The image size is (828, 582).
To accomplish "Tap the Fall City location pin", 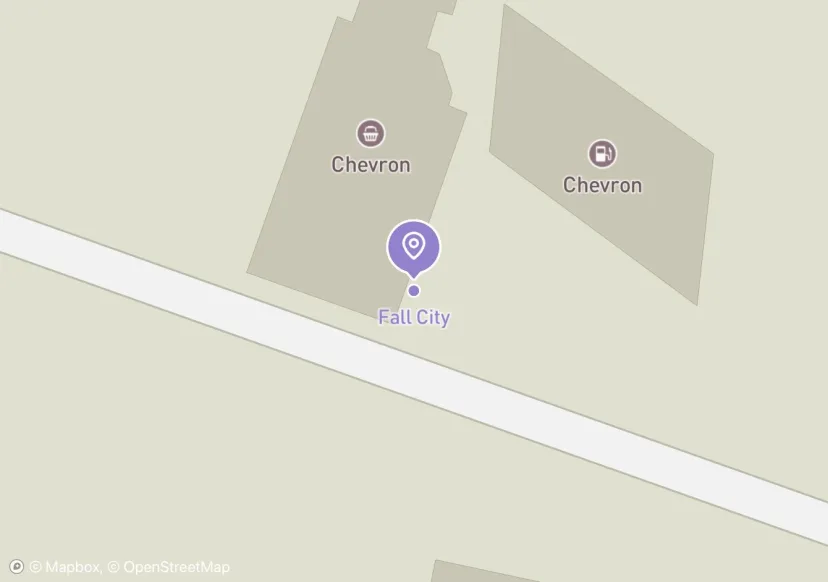I will [413, 247].
